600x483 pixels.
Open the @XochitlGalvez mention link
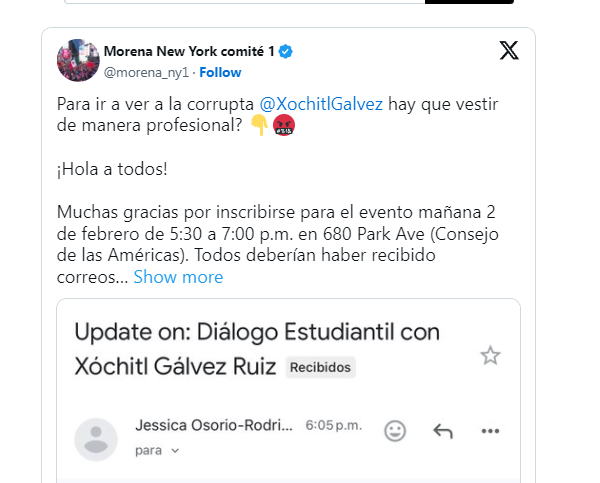(321, 104)
